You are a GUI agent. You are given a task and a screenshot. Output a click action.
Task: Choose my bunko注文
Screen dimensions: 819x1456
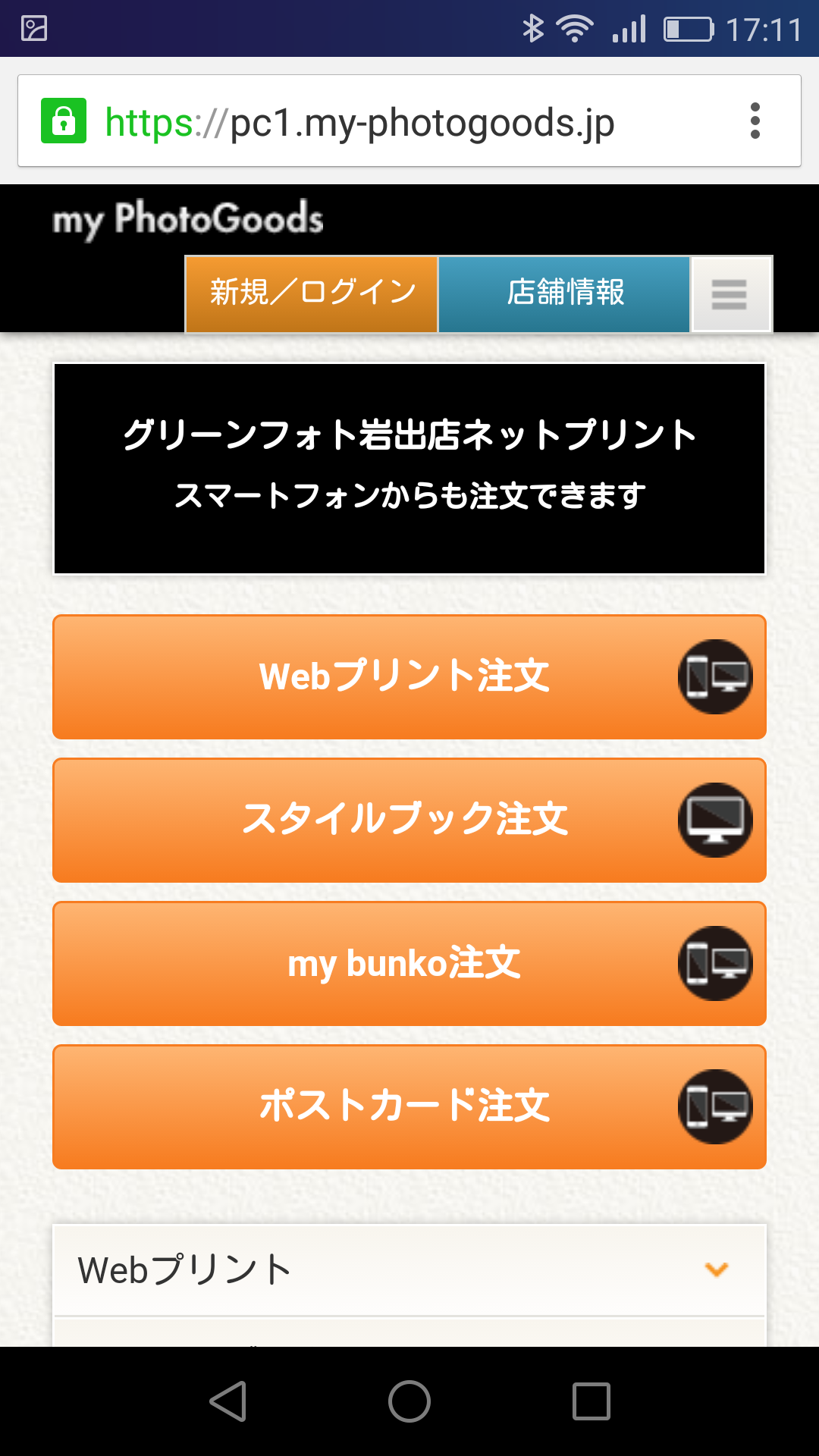coord(409,963)
